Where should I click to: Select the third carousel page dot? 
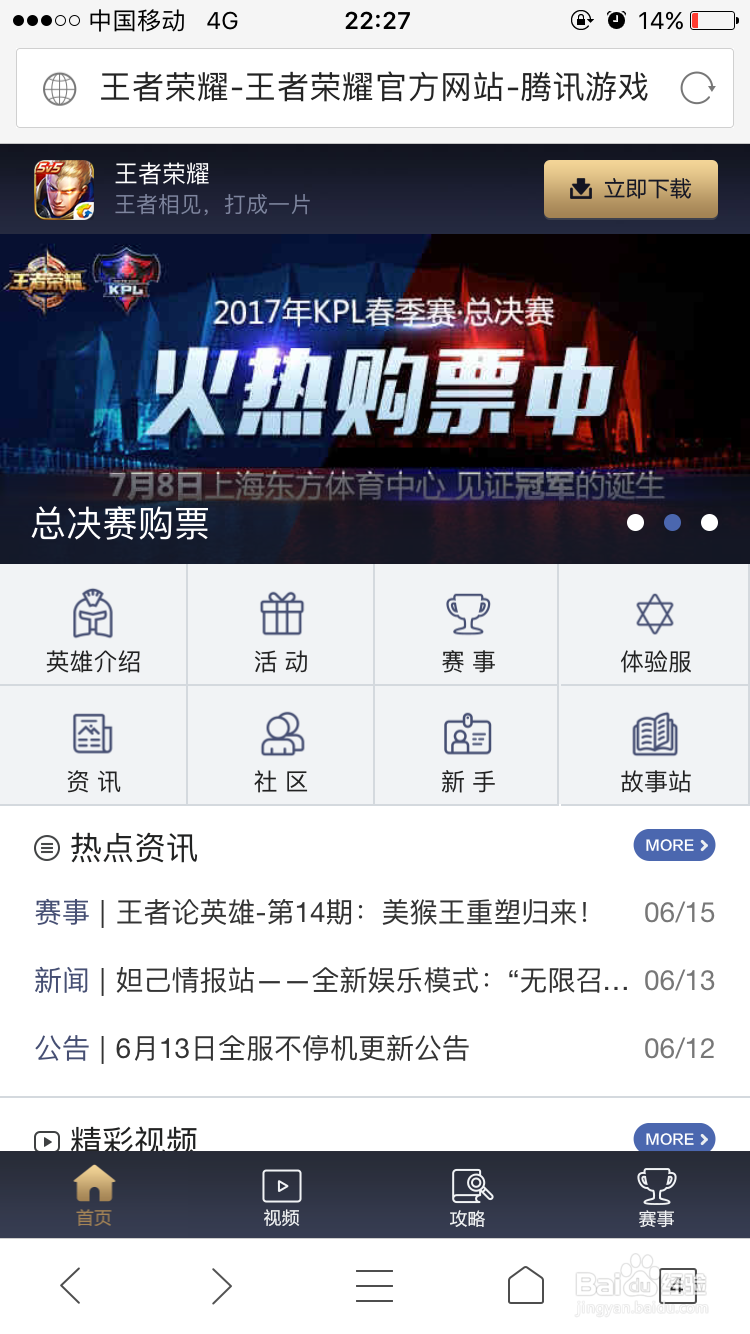709,522
